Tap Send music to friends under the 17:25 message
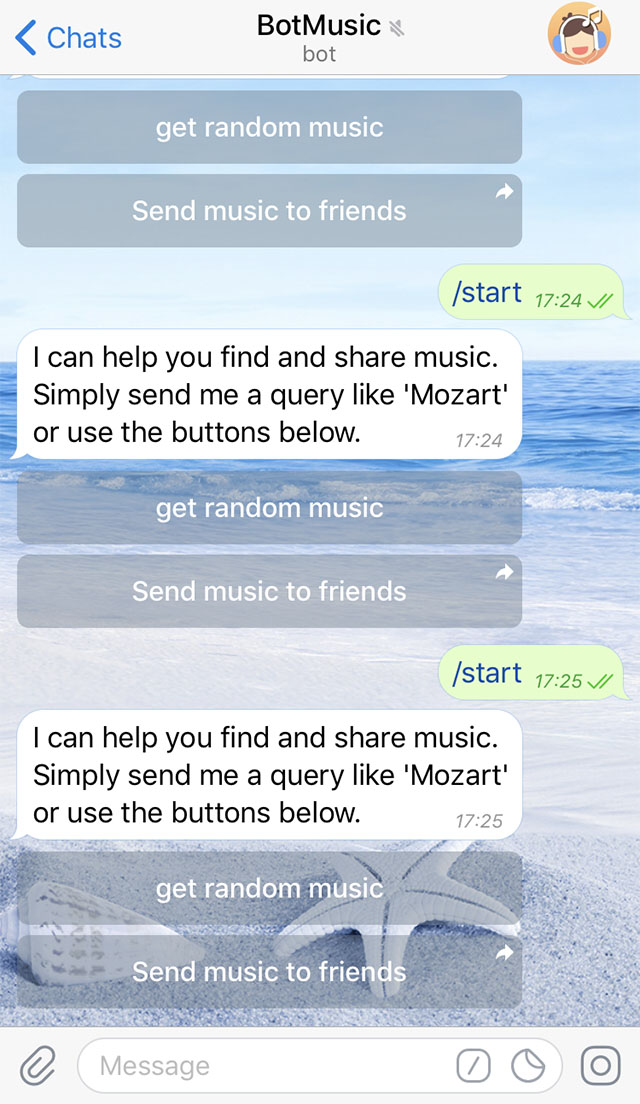The width and height of the screenshot is (640, 1104). coord(269,971)
